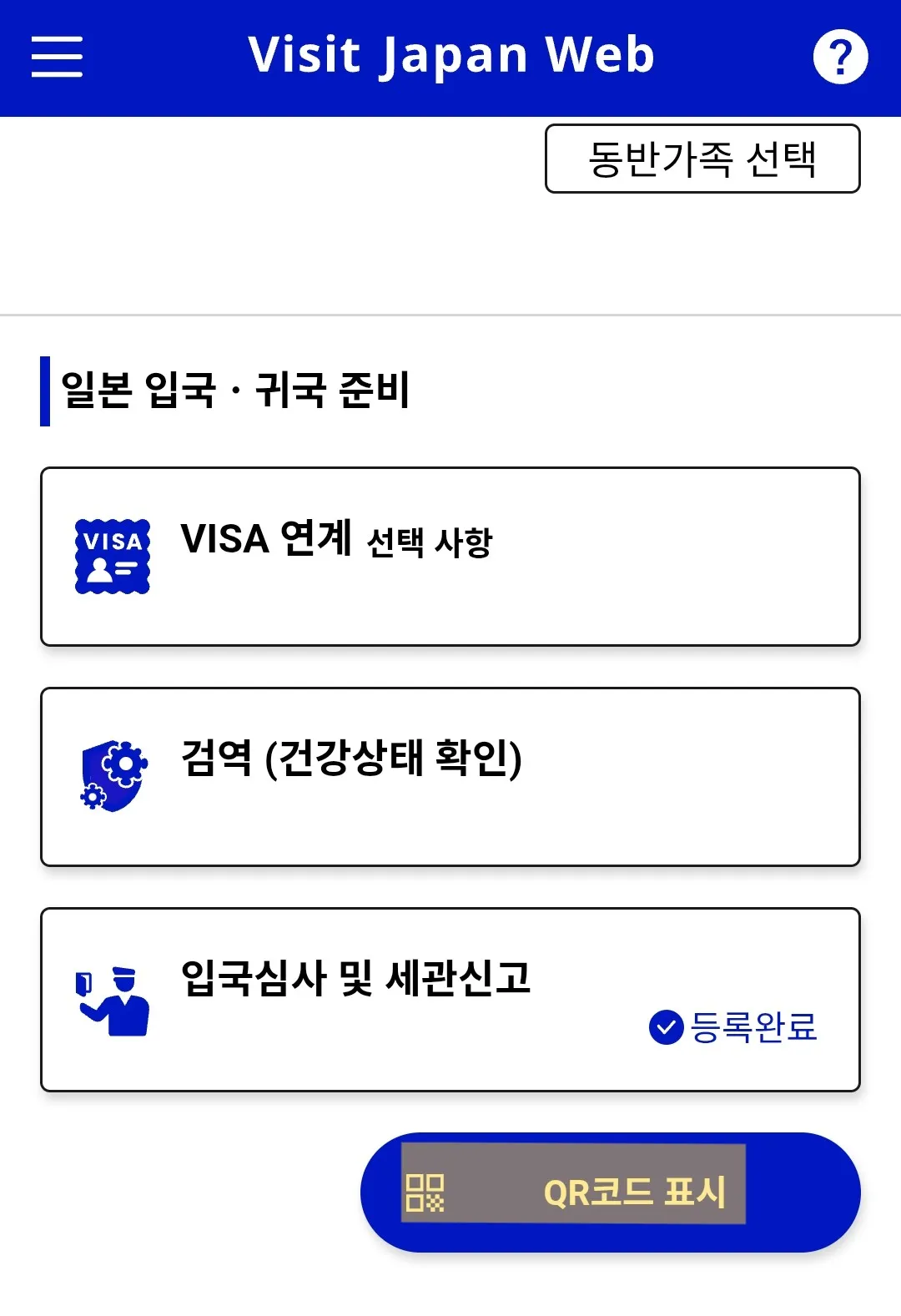The image size is (901, 1316).
Task: Open the hamburger menu
Action: [57, 57]
